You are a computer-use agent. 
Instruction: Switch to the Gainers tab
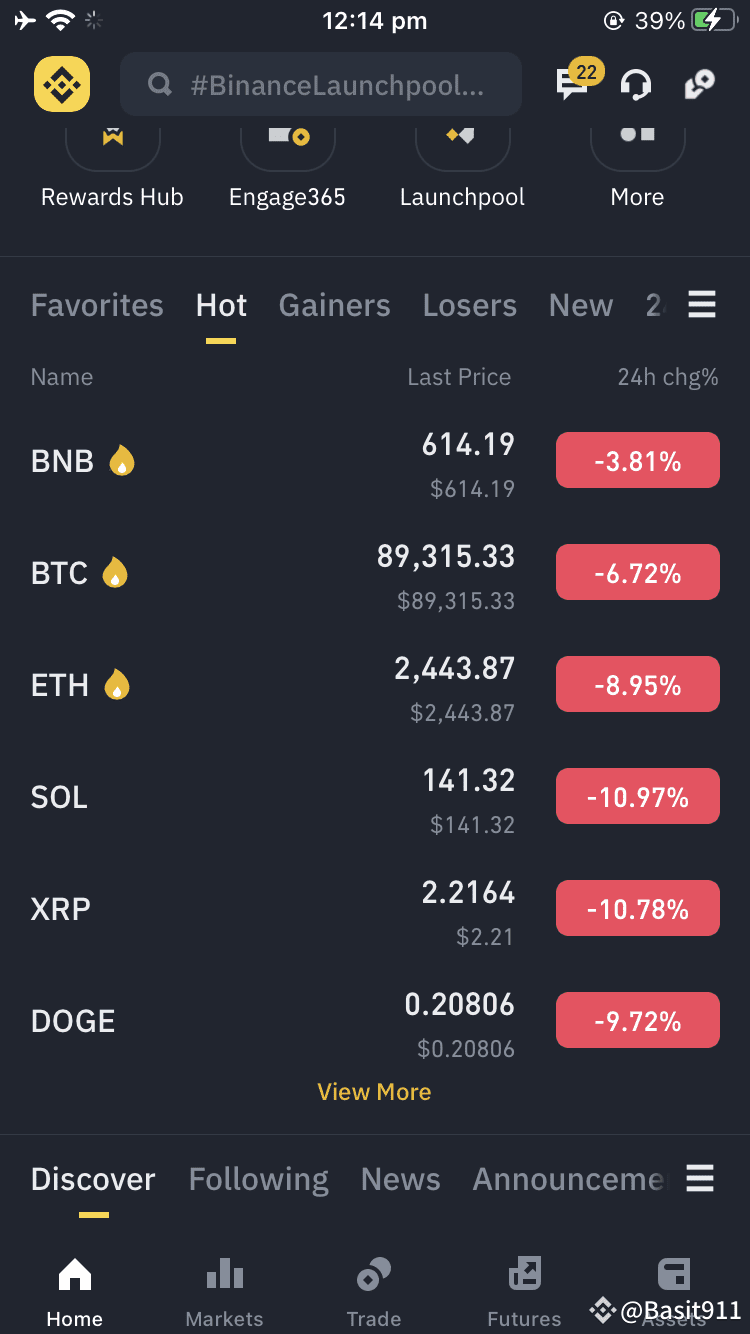tap(334, 305)
